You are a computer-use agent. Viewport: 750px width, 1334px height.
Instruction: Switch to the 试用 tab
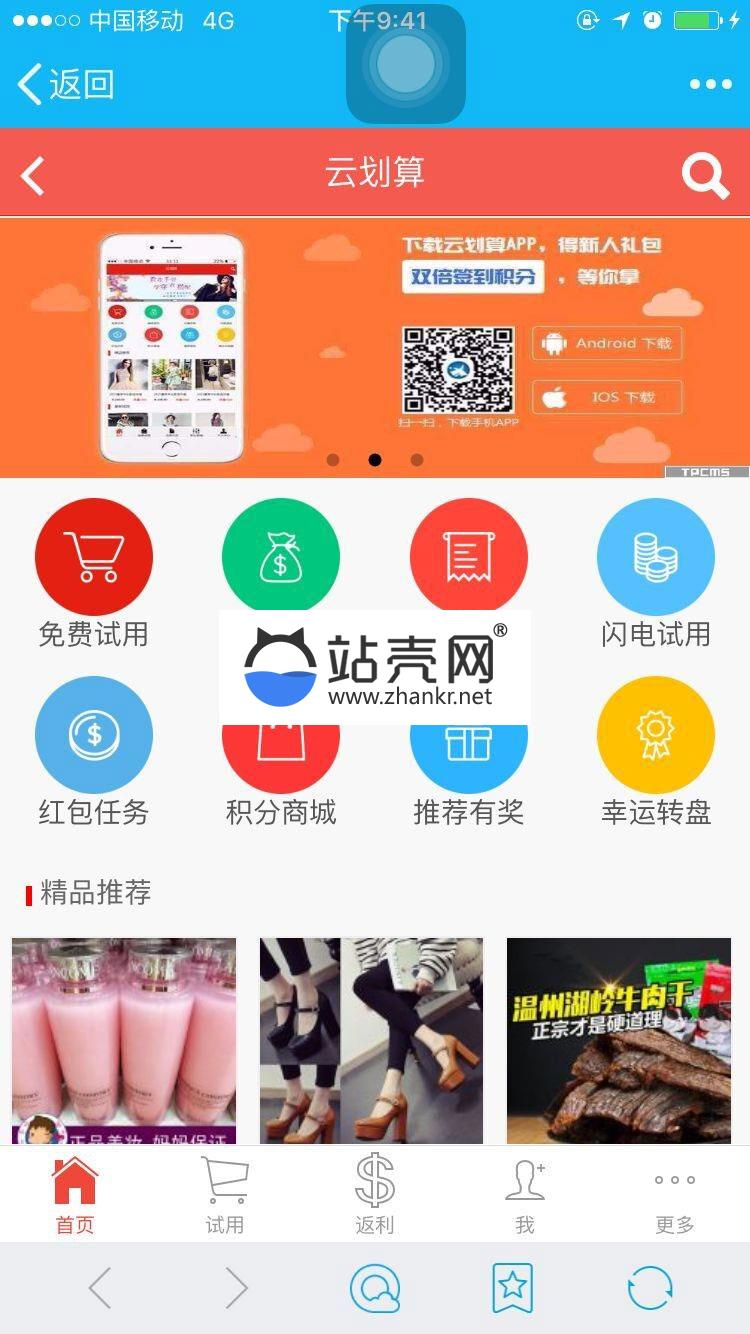pos(224,1195)
